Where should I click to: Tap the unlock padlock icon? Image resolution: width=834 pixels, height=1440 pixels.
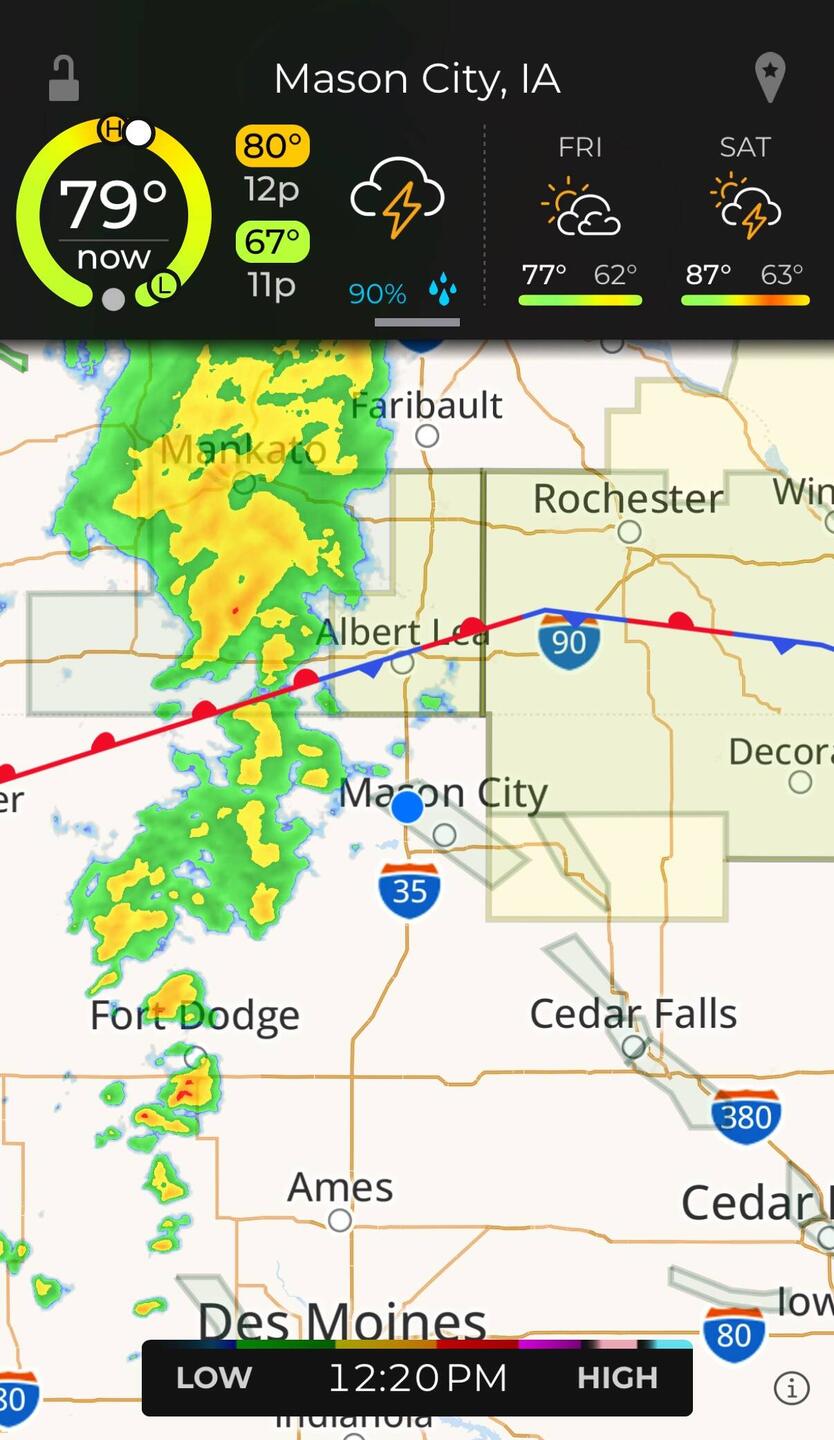(64, 78)
